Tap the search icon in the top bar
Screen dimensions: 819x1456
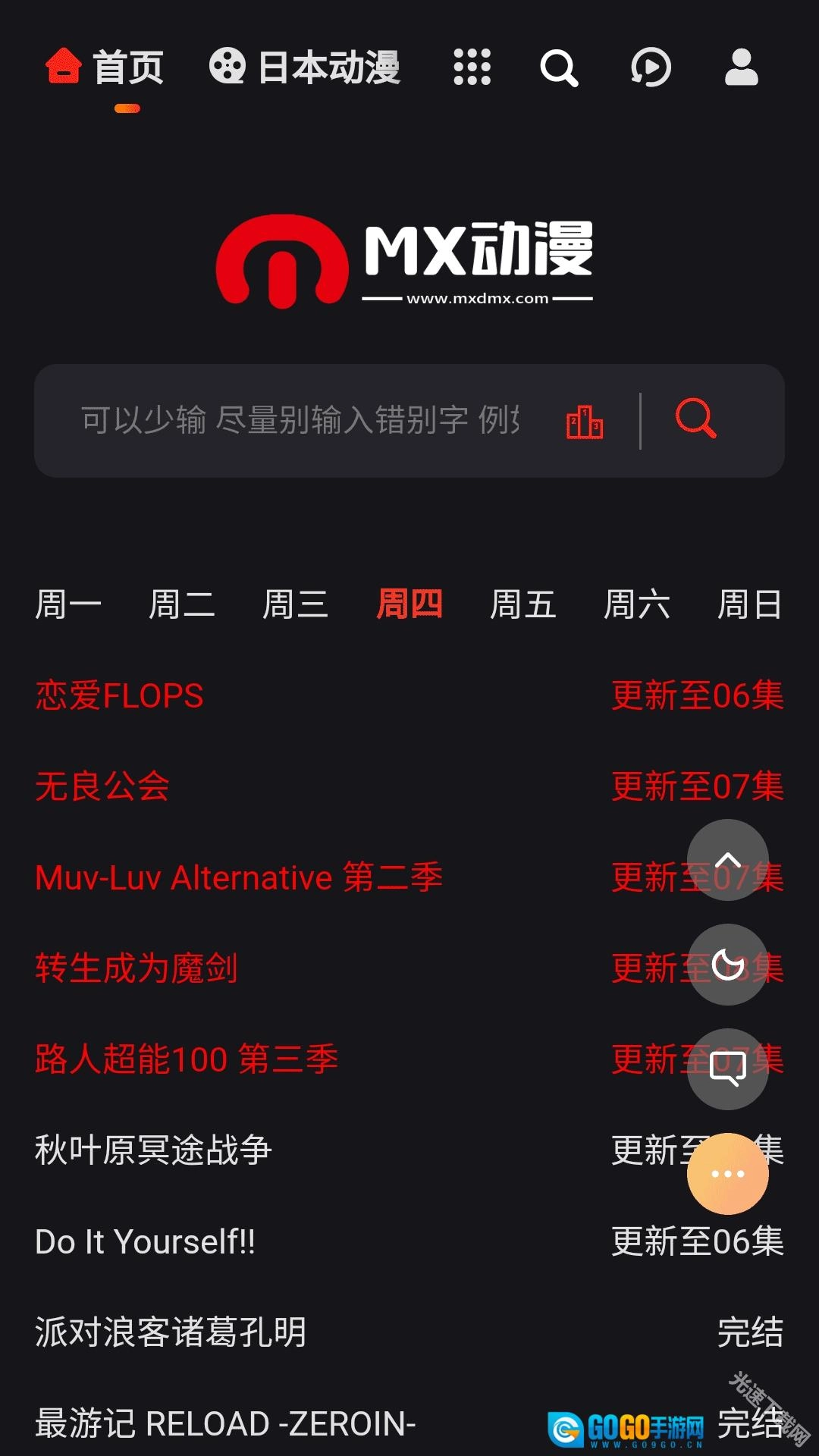tap(559, 68)
